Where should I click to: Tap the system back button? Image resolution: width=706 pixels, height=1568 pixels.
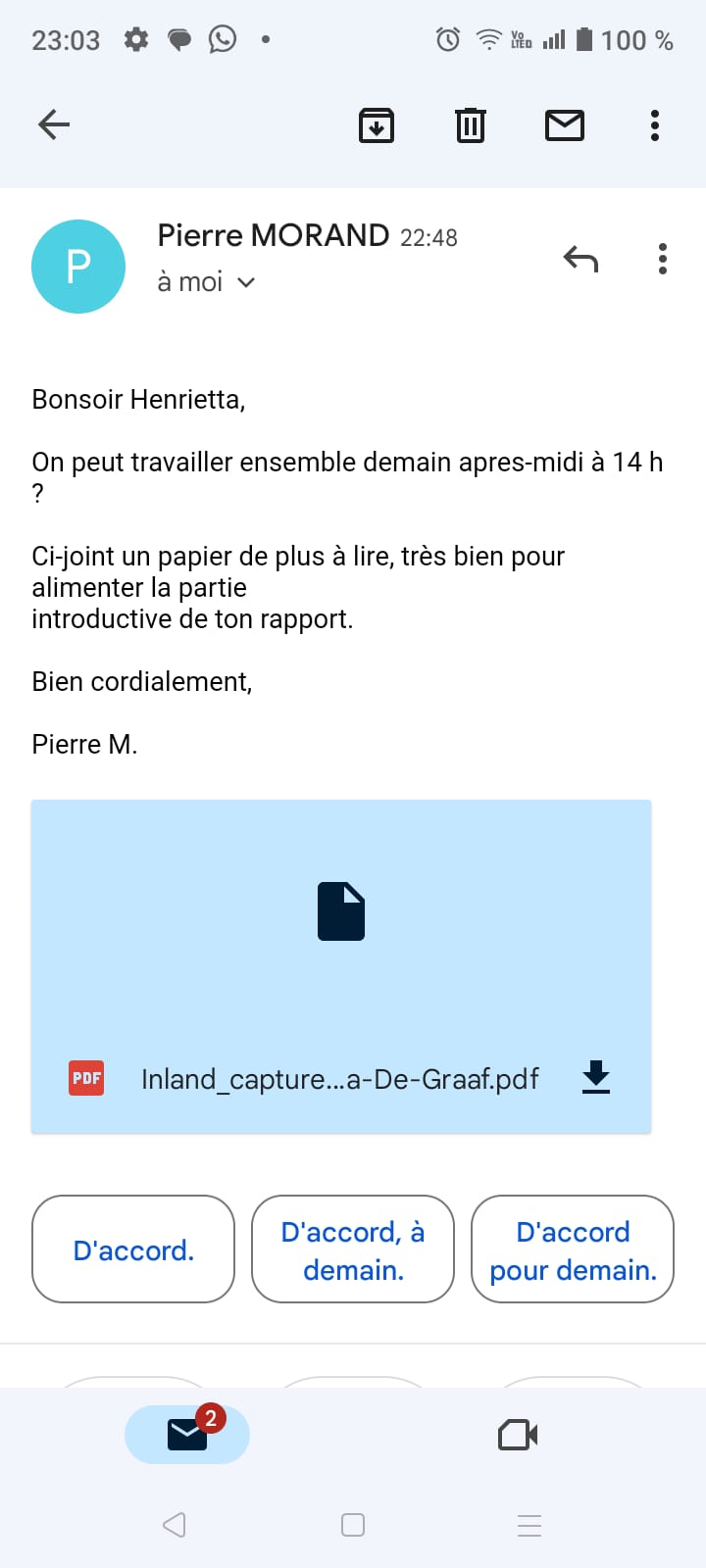175,1525
